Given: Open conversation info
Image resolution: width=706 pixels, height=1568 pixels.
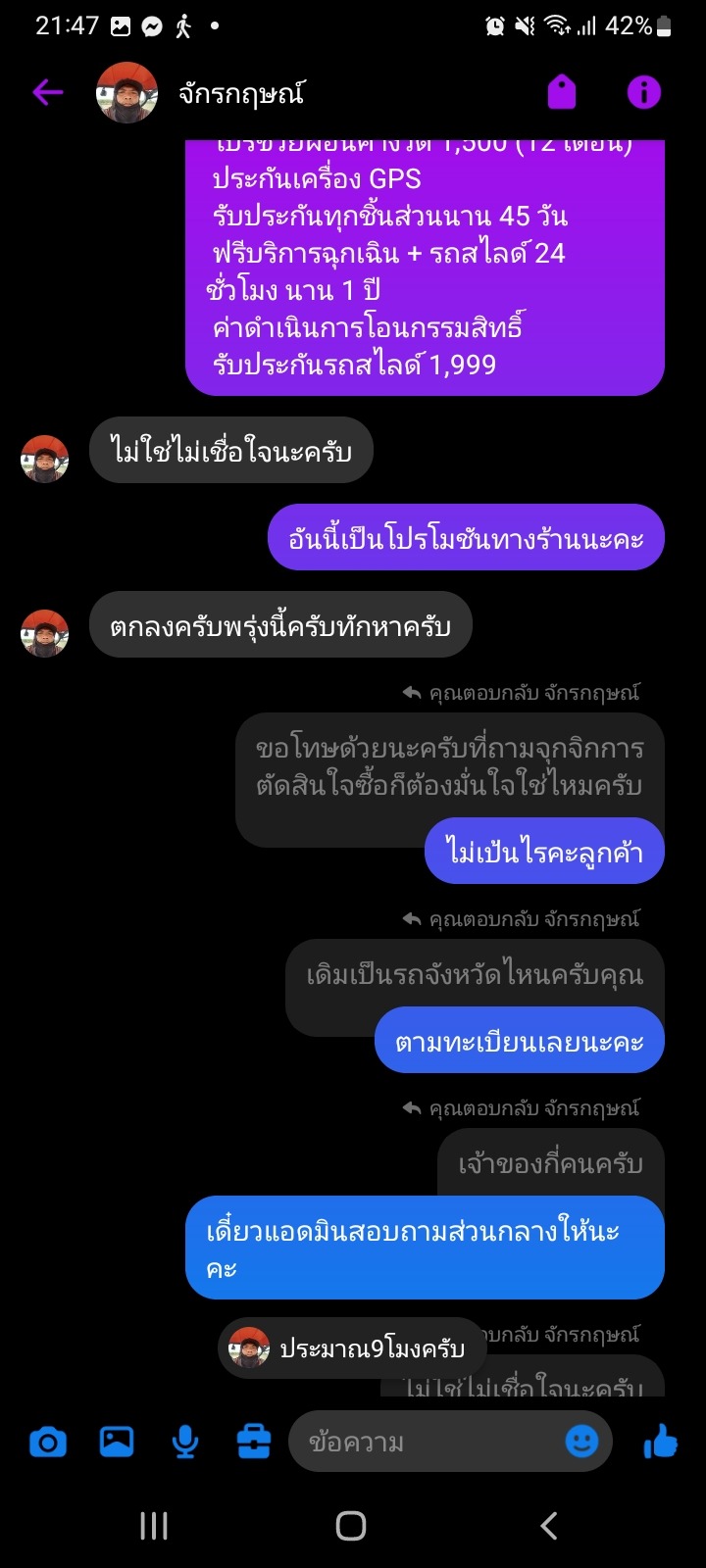Looking at the screenshot, I should [x=644, y=93].
